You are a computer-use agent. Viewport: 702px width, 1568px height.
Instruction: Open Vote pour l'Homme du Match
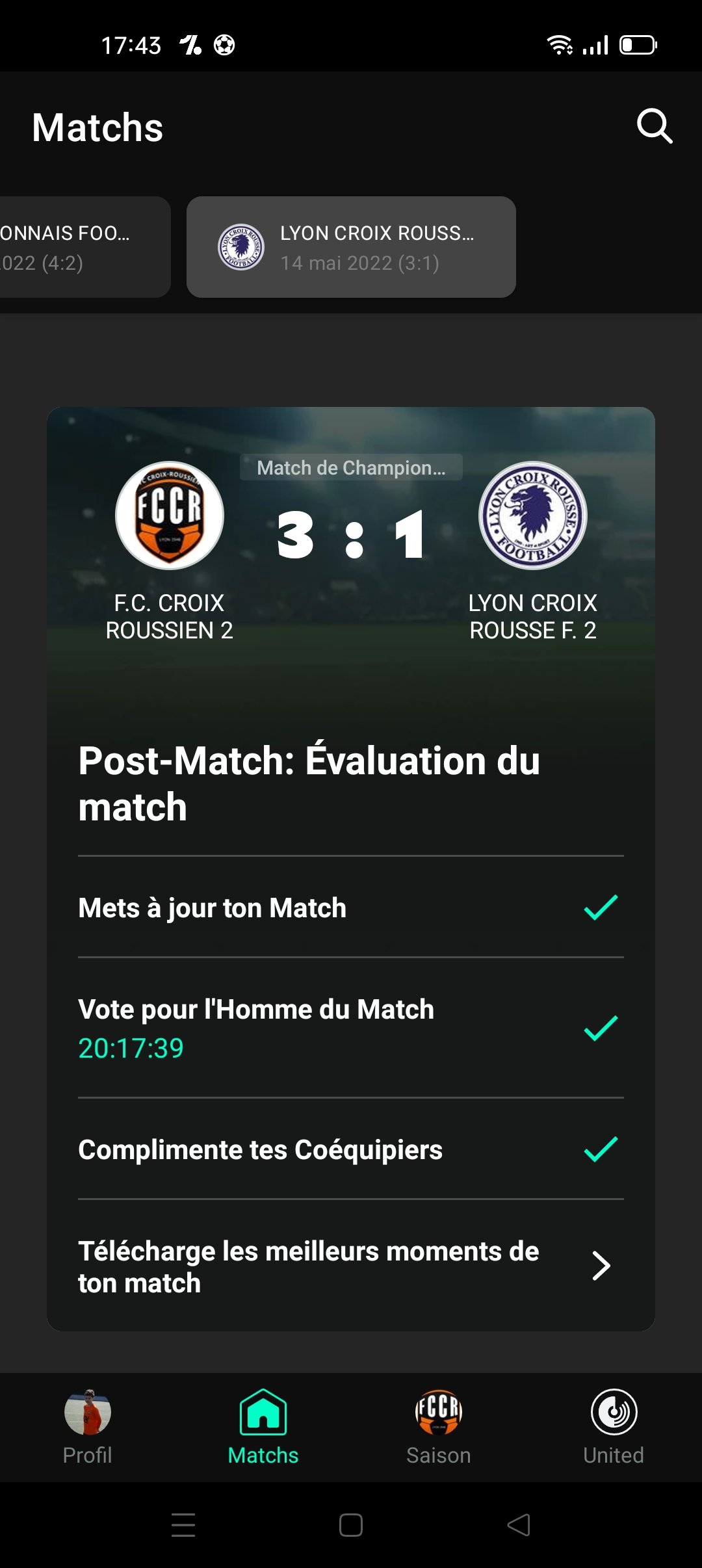point(351,1028)
